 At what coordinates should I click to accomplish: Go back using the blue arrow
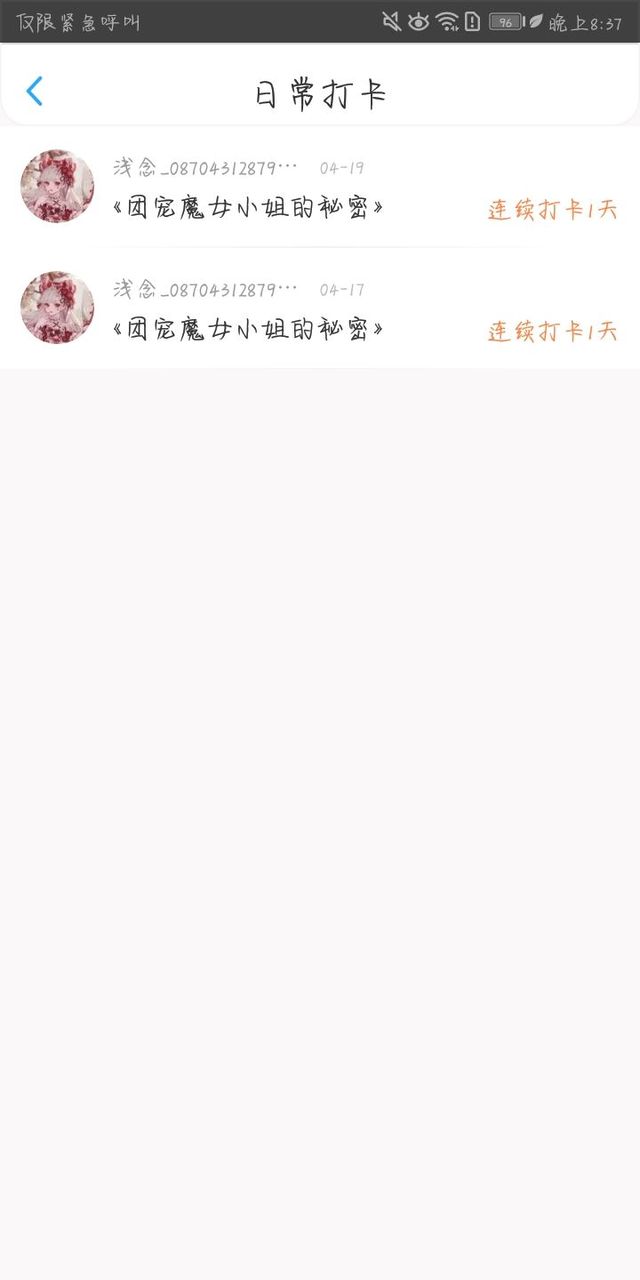click(34, 91)
